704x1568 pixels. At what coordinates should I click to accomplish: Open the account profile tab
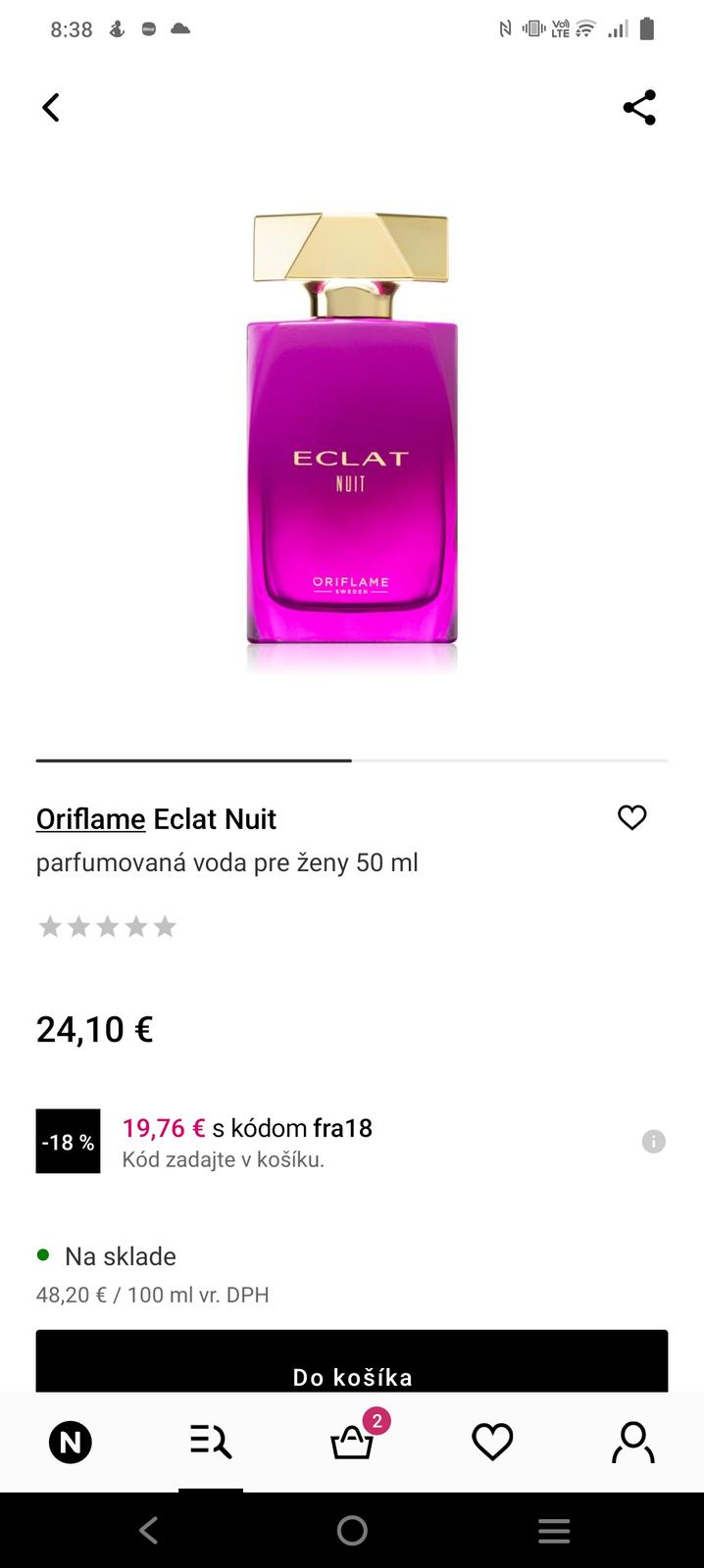(x=633, y=1442)
